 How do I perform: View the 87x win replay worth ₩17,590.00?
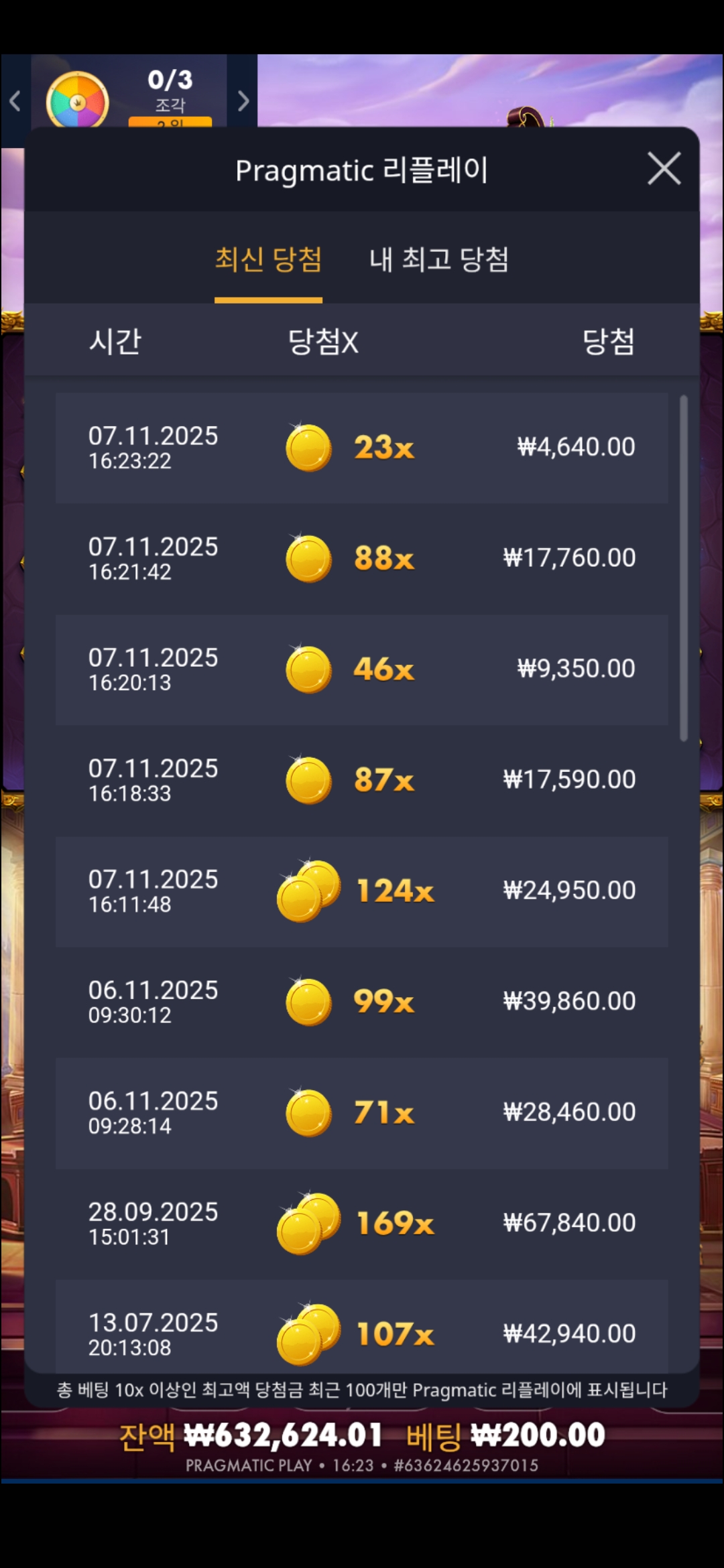361,780
